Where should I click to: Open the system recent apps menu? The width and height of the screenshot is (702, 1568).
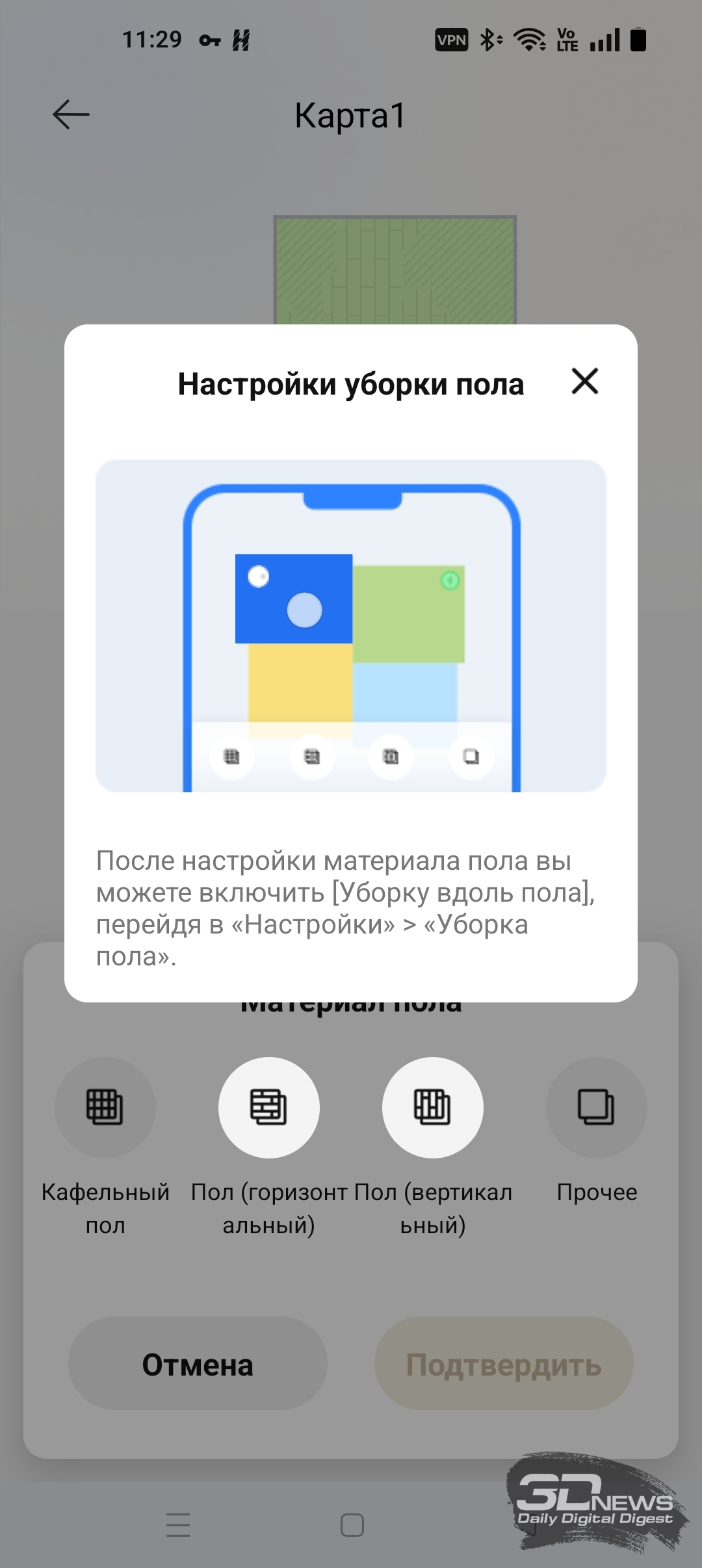[x=178, y=1524]
